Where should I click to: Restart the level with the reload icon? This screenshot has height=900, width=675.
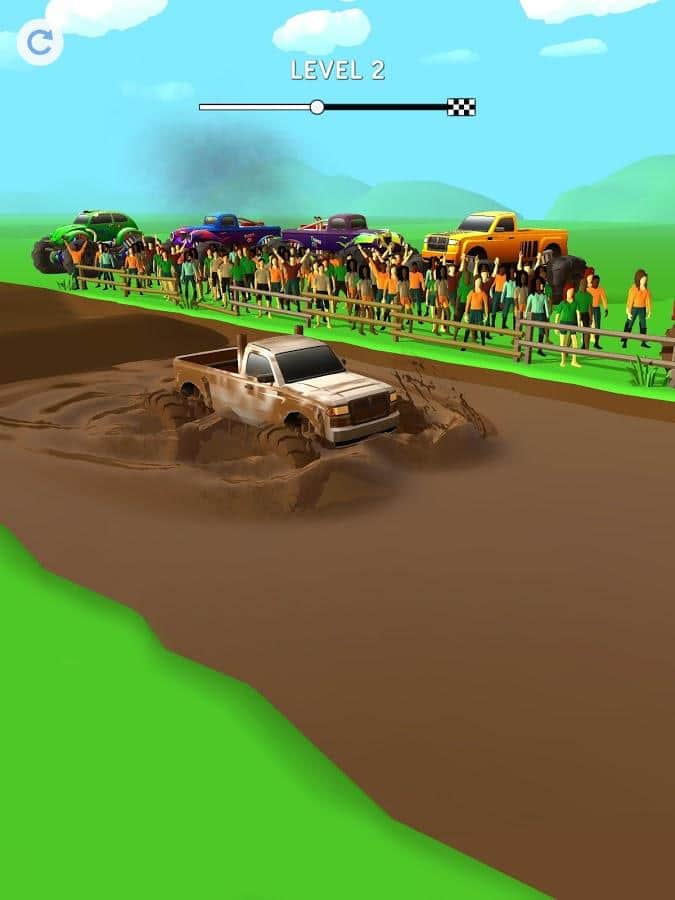(x=40, y=42)
